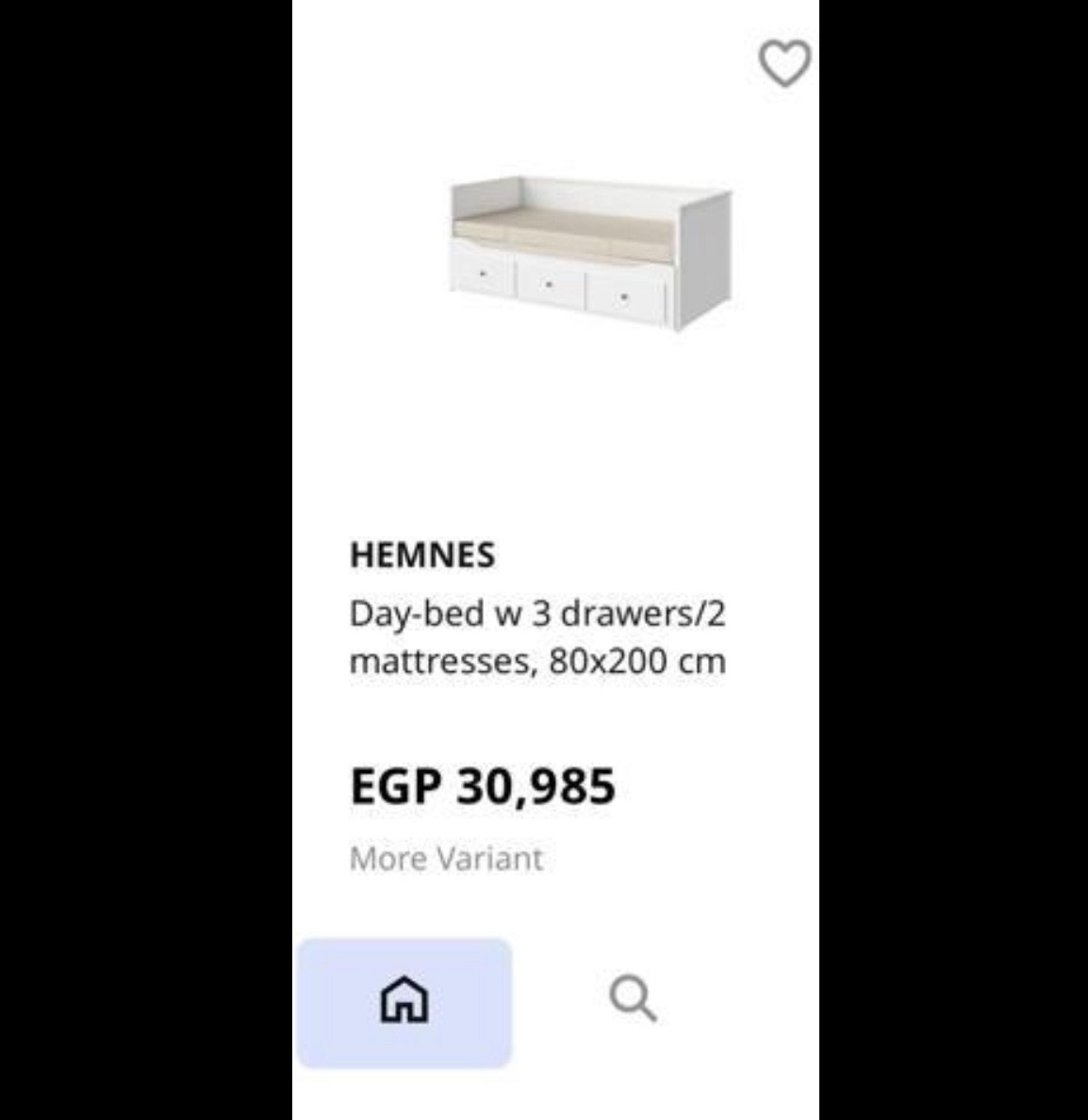Open the HEMNES day-bed product card

coord(589,255)
